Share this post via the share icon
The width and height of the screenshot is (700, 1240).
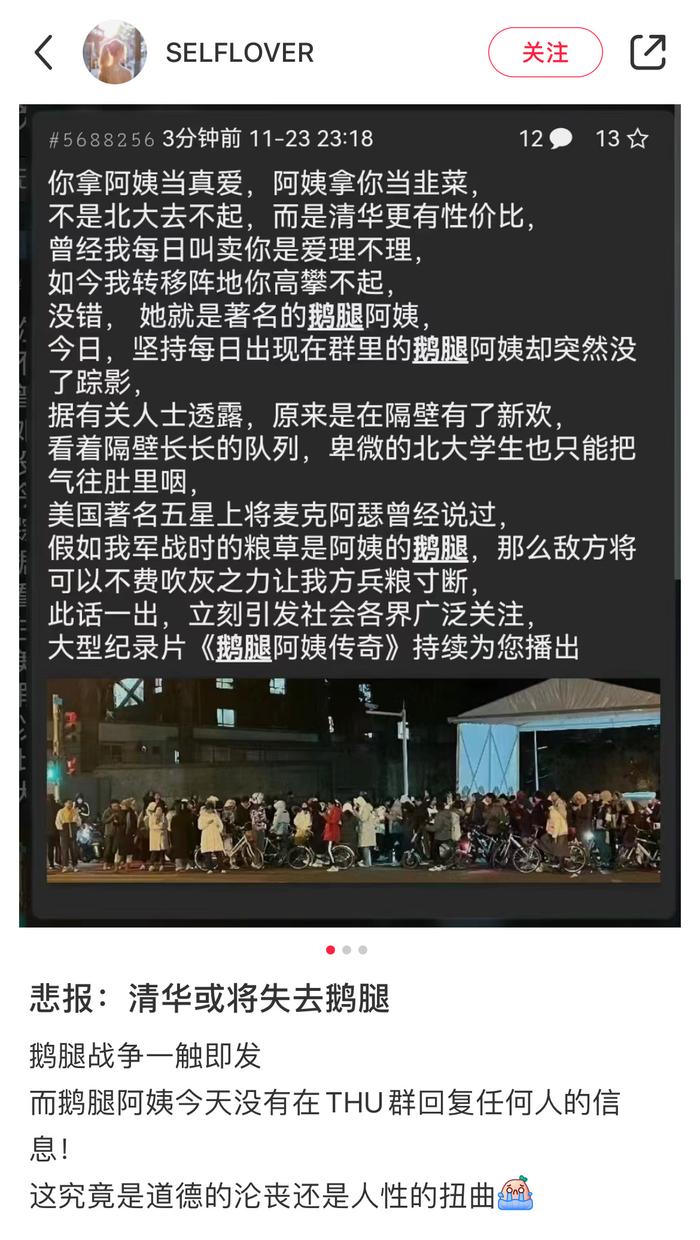[x=648, y=52]
